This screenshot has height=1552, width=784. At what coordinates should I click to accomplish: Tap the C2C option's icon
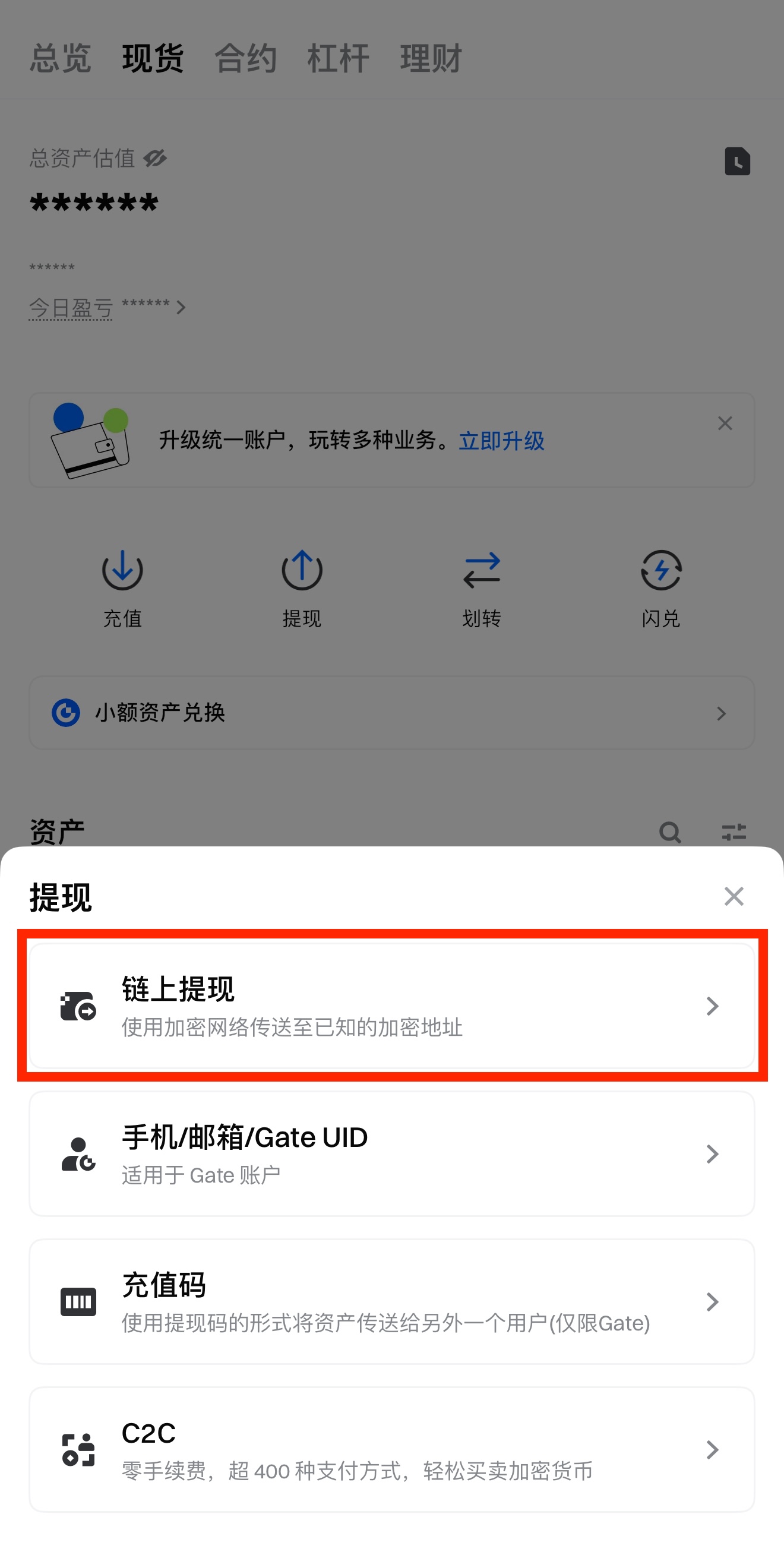click(x=78, y=1450)
